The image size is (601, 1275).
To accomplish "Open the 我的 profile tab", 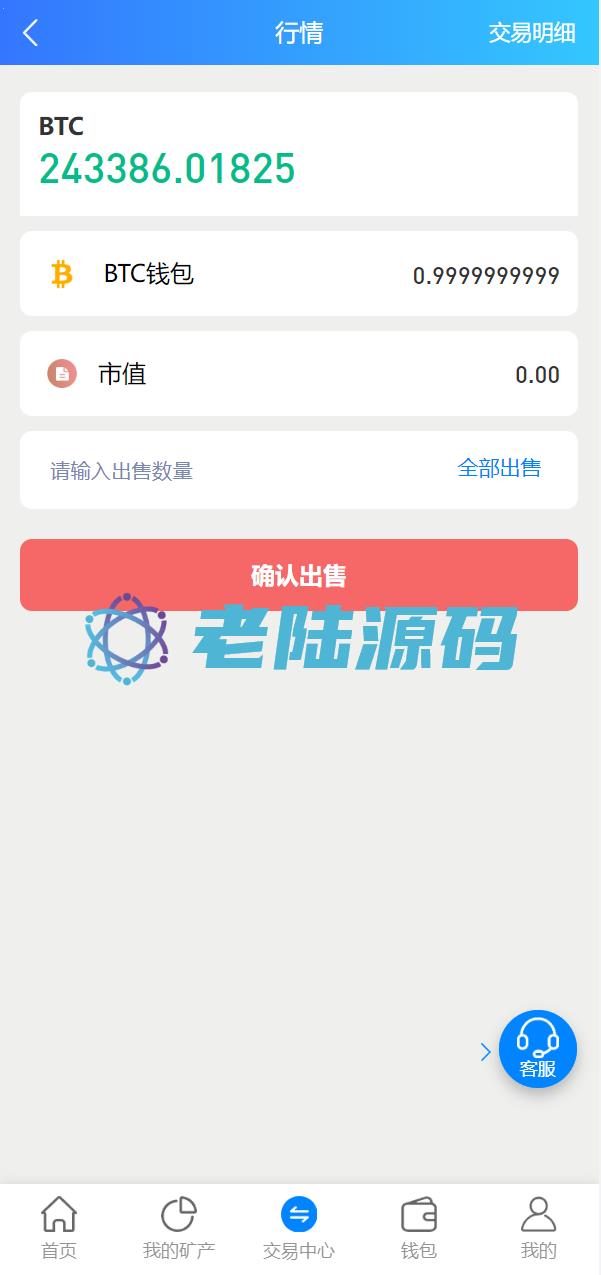I will [x=539, y=1229].
